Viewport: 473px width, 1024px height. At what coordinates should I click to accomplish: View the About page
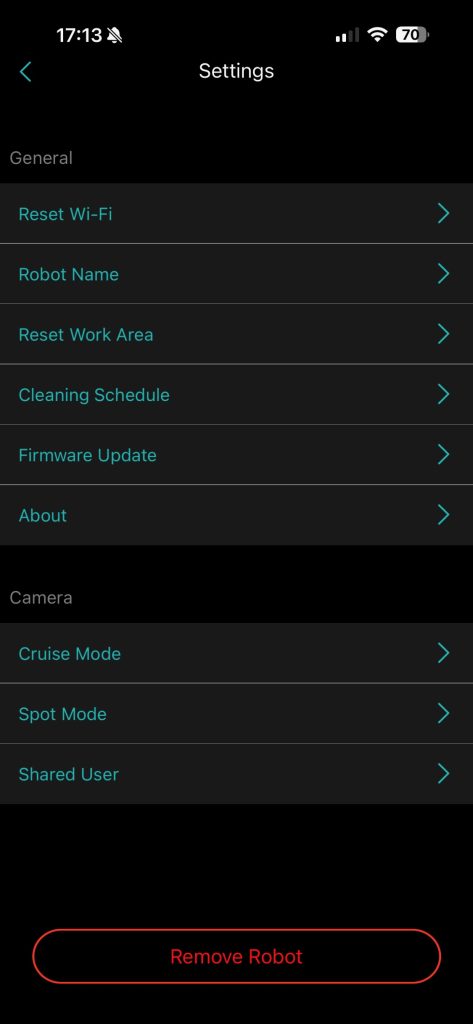point(236,515)
